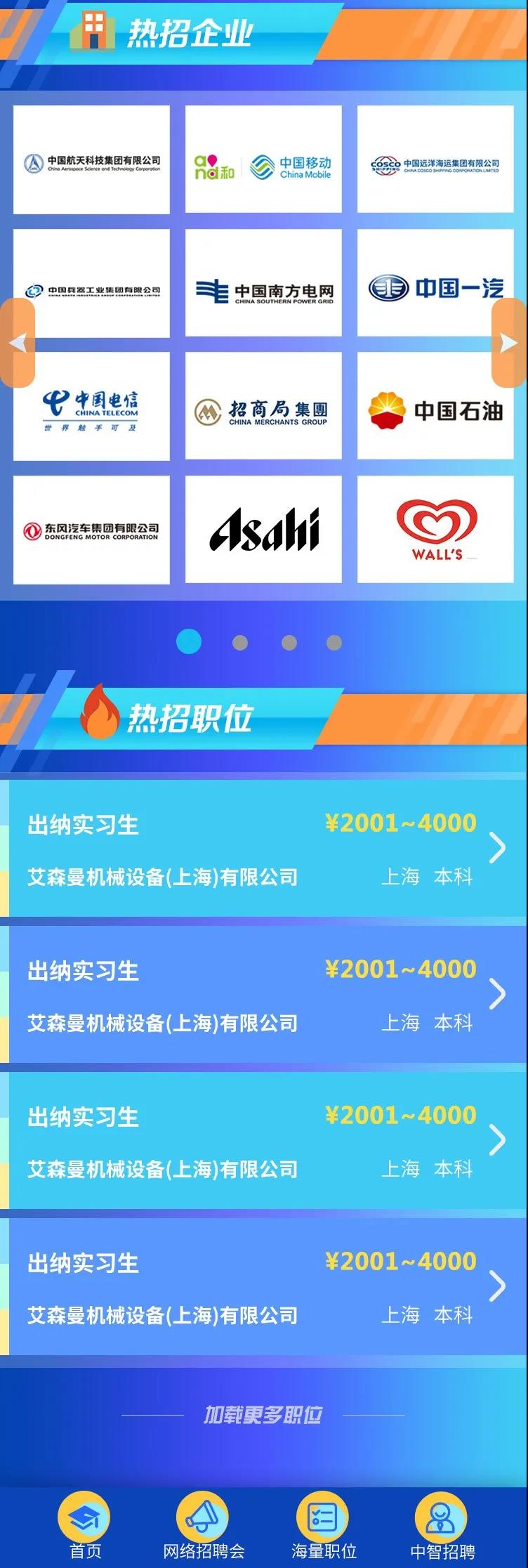The image size is (528, 1568).
Task: Open the Dongfeng Motor Corporation tile
Action: (91, 530)
